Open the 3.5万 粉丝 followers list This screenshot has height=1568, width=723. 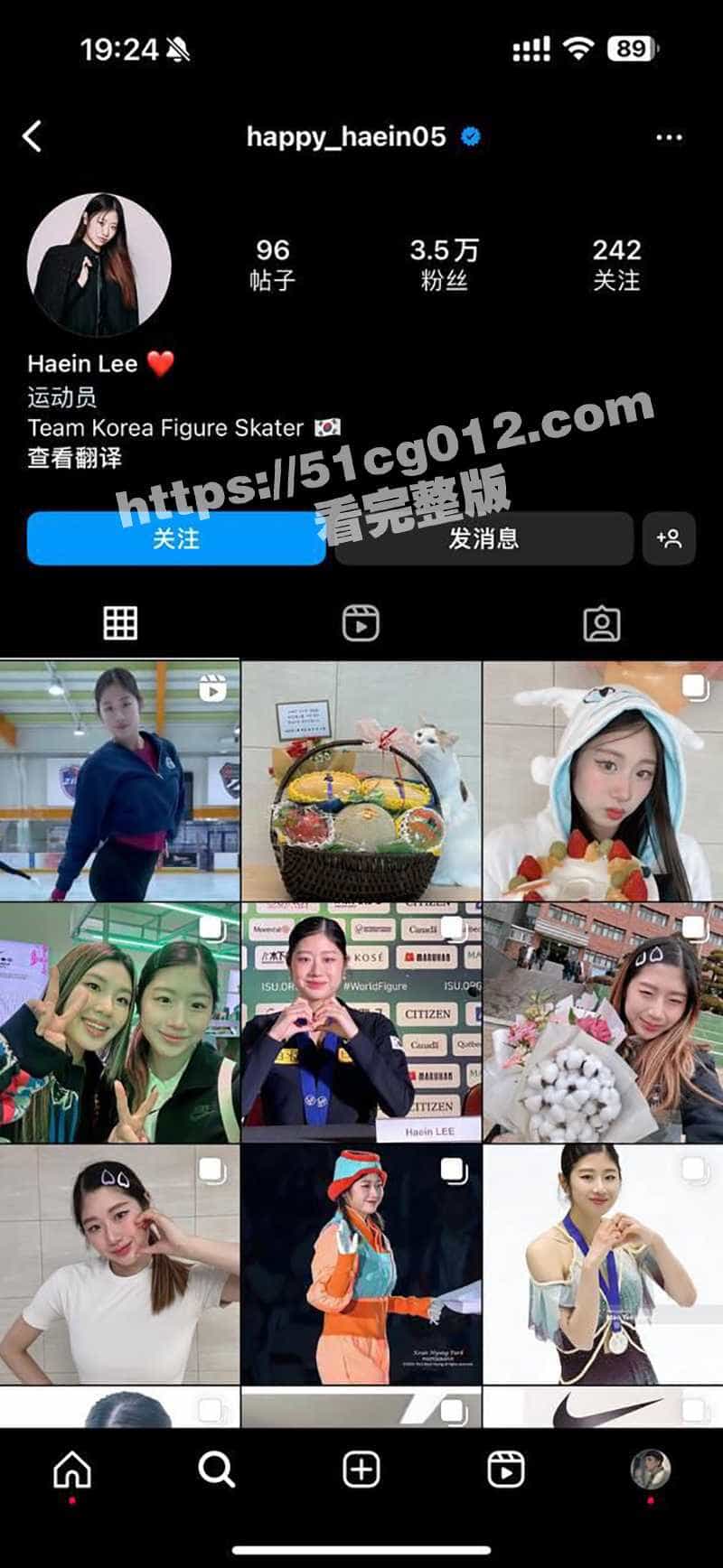tap(444, 264)
